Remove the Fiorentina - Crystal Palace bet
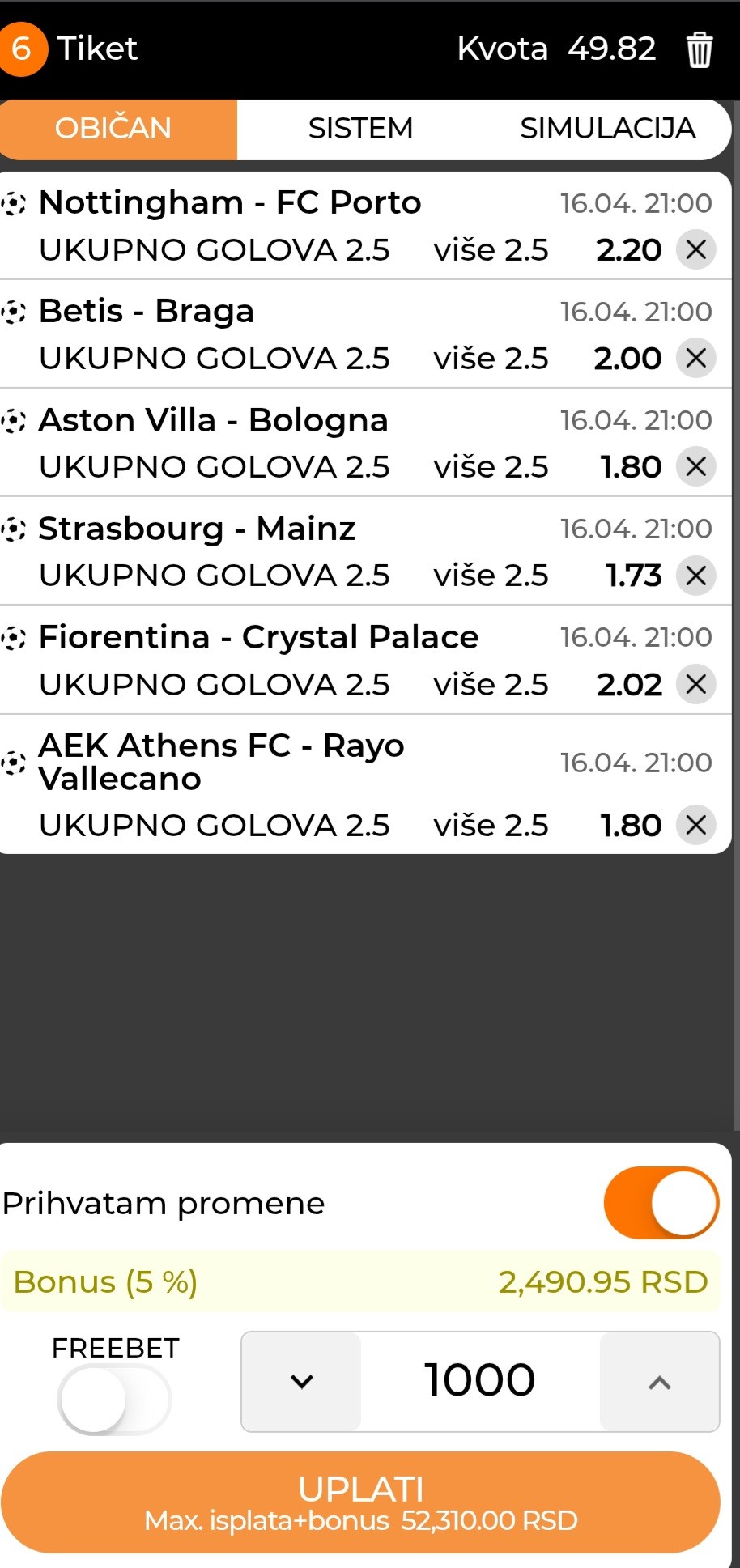740x1568 pixels. coord(695,685)
